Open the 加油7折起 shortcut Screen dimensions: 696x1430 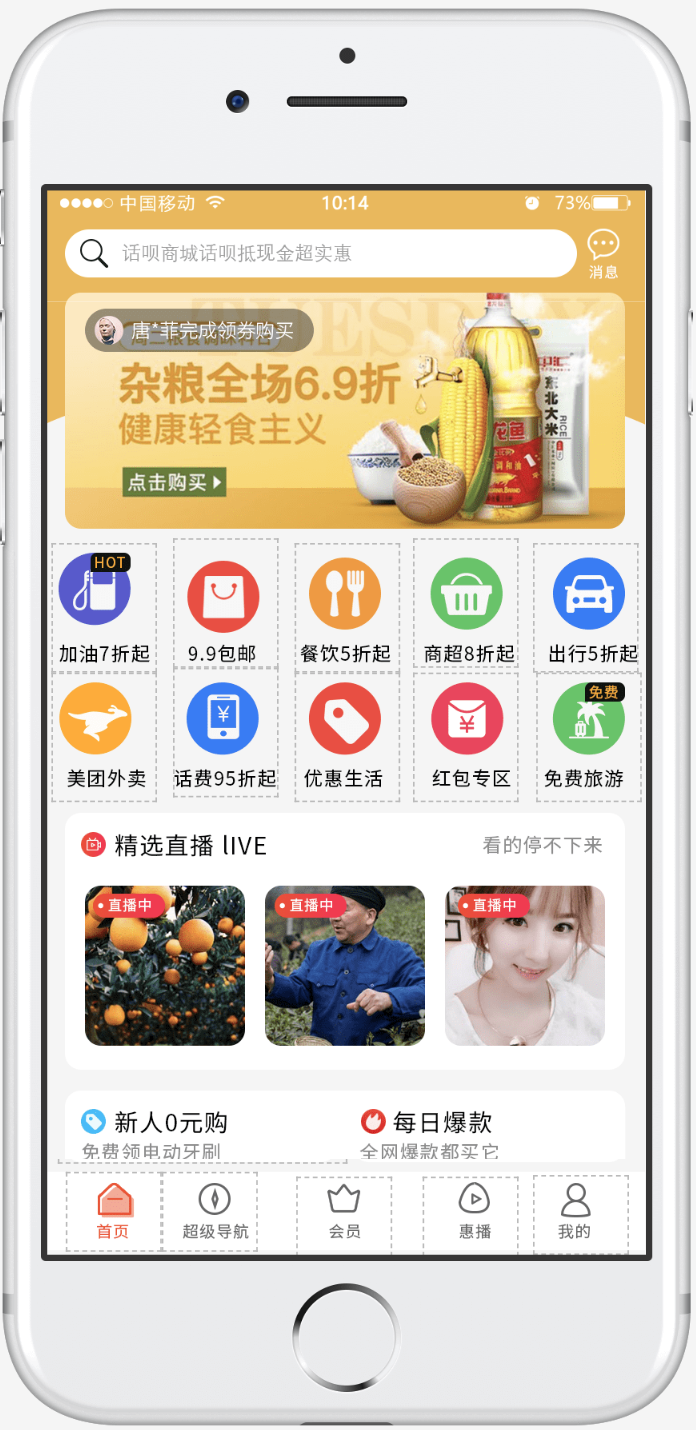(103, 605)
